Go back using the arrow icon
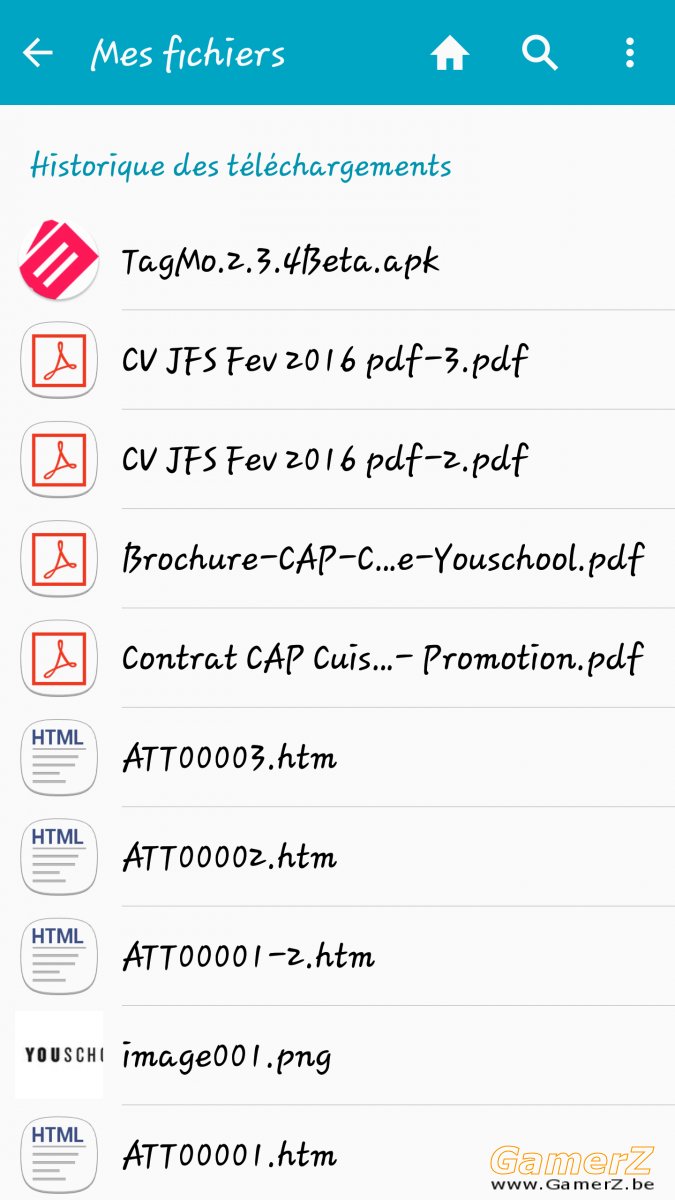The image size is (675, 1200). (38, 53)
